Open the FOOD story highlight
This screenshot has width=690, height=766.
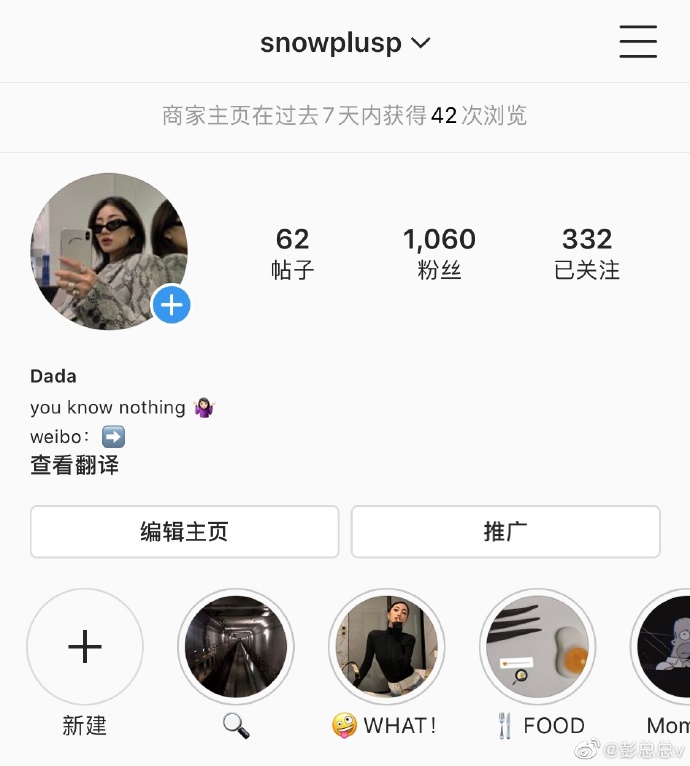(x=538, y=647)
